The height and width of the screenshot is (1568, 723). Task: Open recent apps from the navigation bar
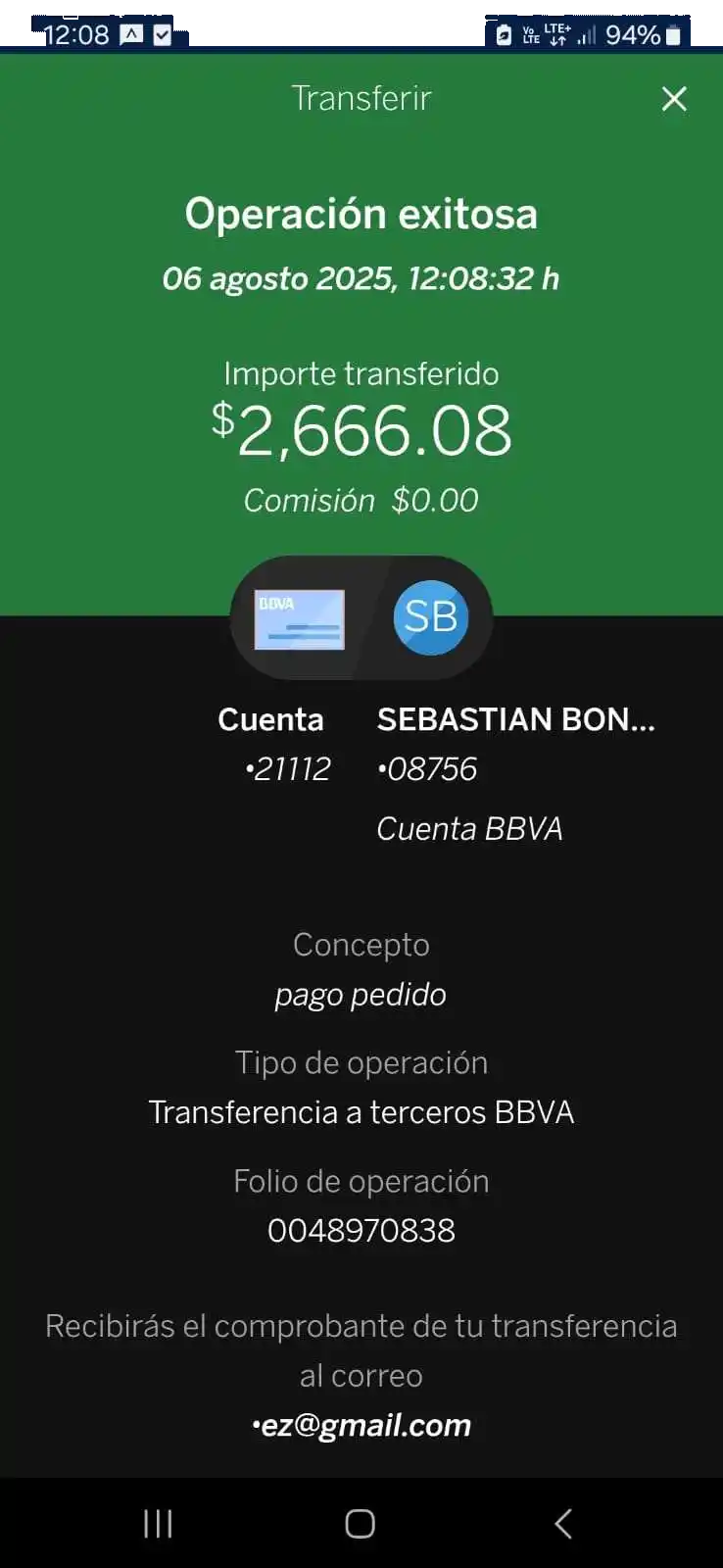pos(158,1524)
